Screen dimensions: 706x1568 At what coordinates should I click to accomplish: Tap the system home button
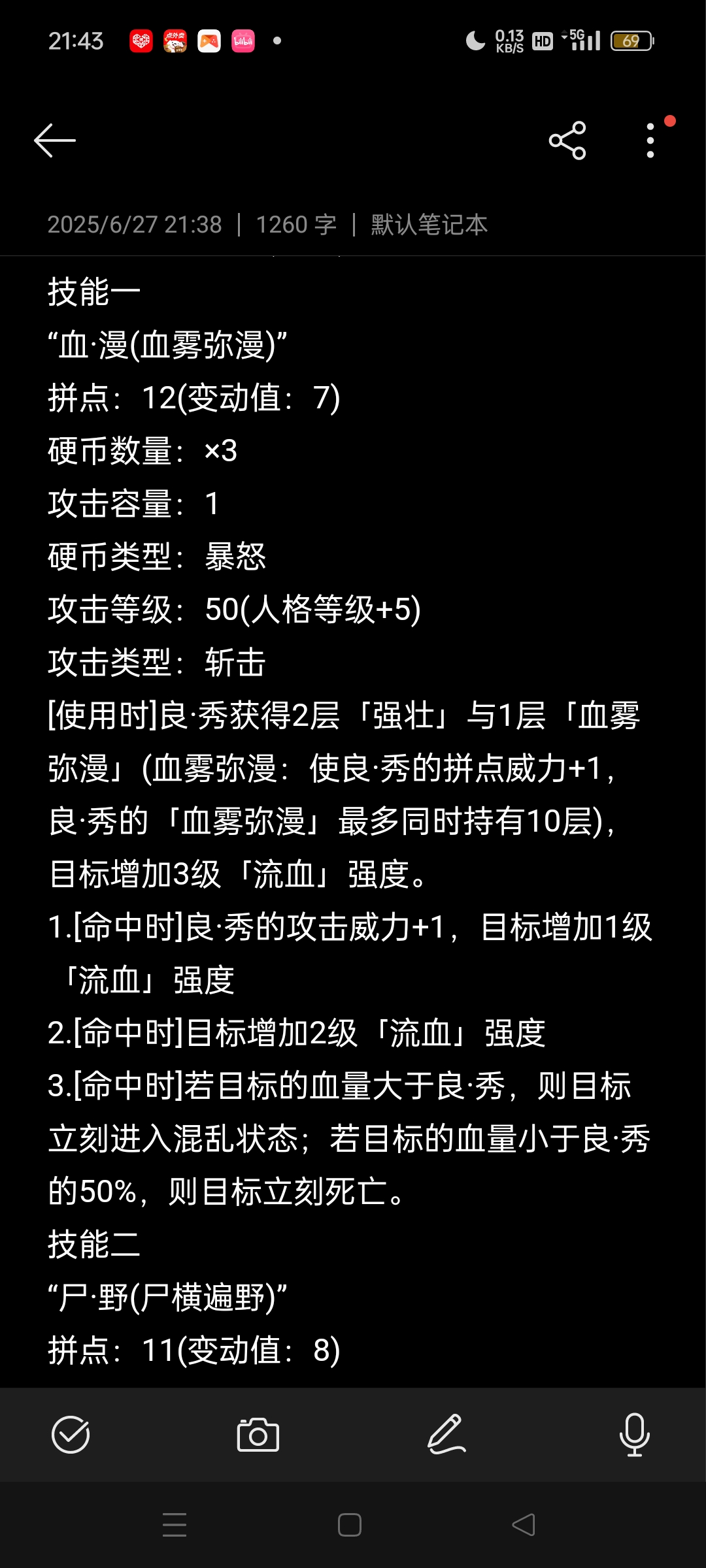click(350, 1525)
